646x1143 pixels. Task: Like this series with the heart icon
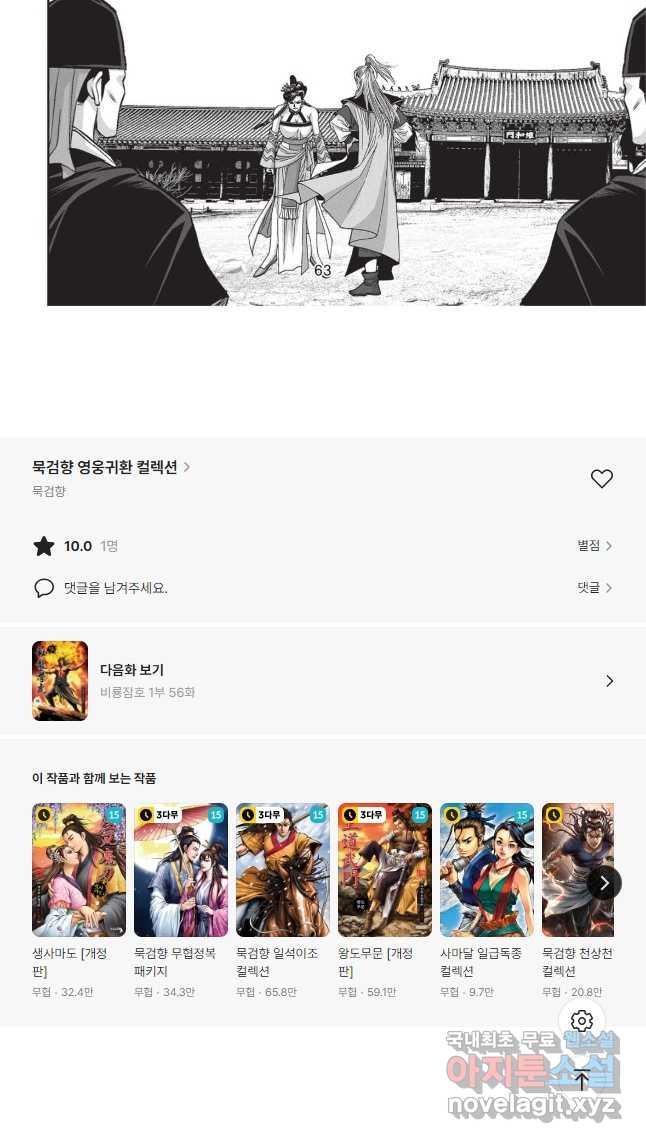click(x=601, y=479)
